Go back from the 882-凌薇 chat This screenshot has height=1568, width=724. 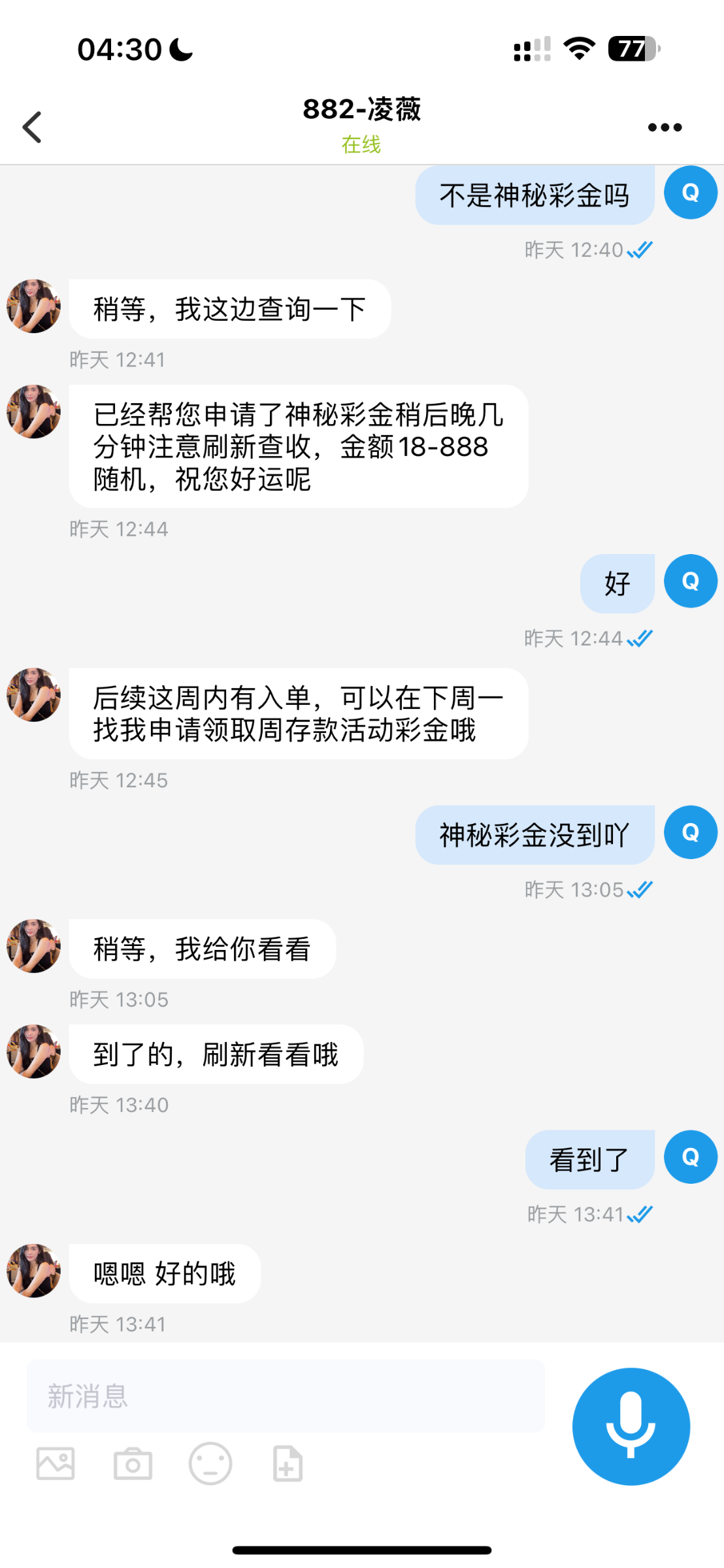click(32, 127)
